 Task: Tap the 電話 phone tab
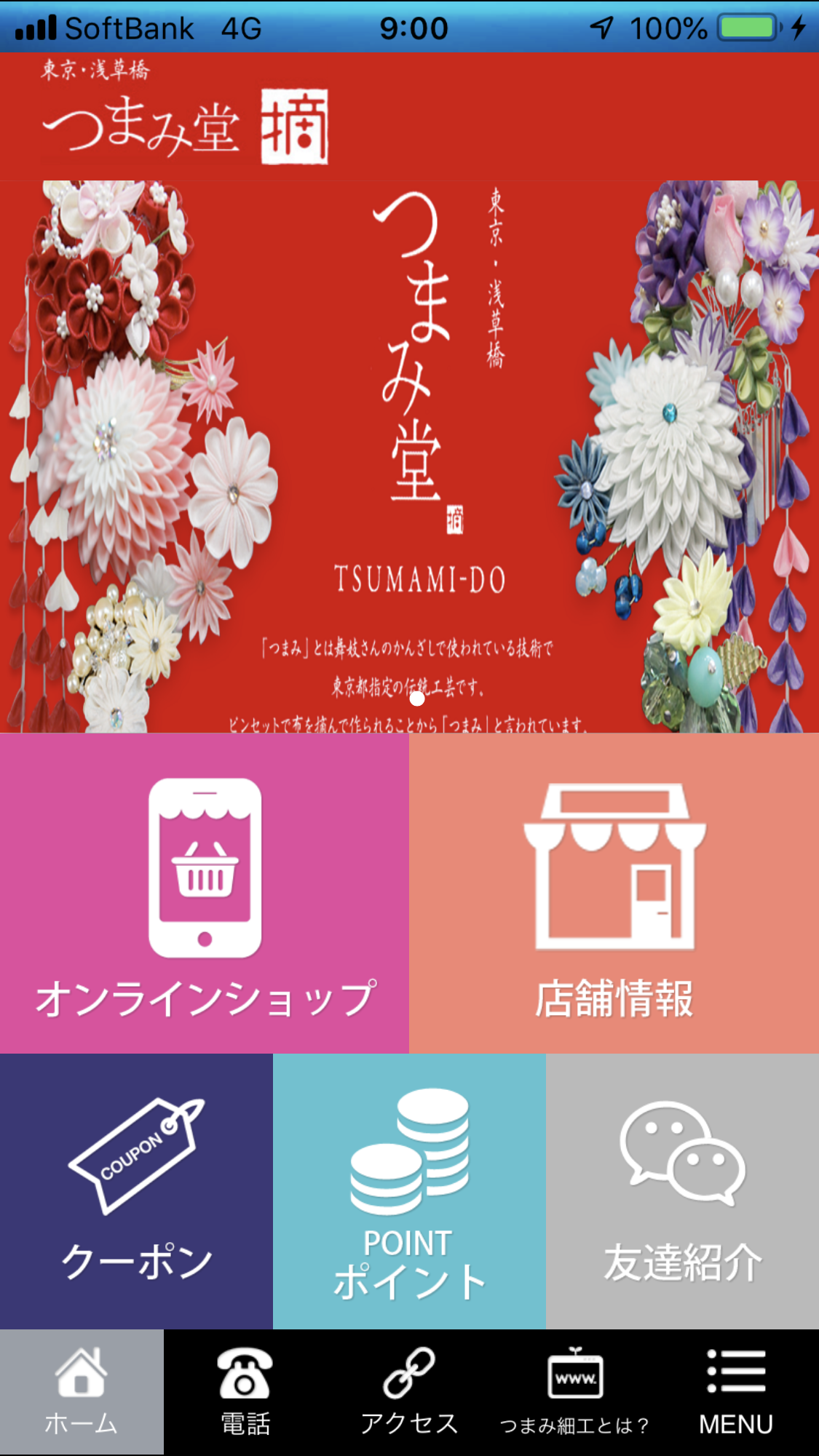pos(245,1392)
